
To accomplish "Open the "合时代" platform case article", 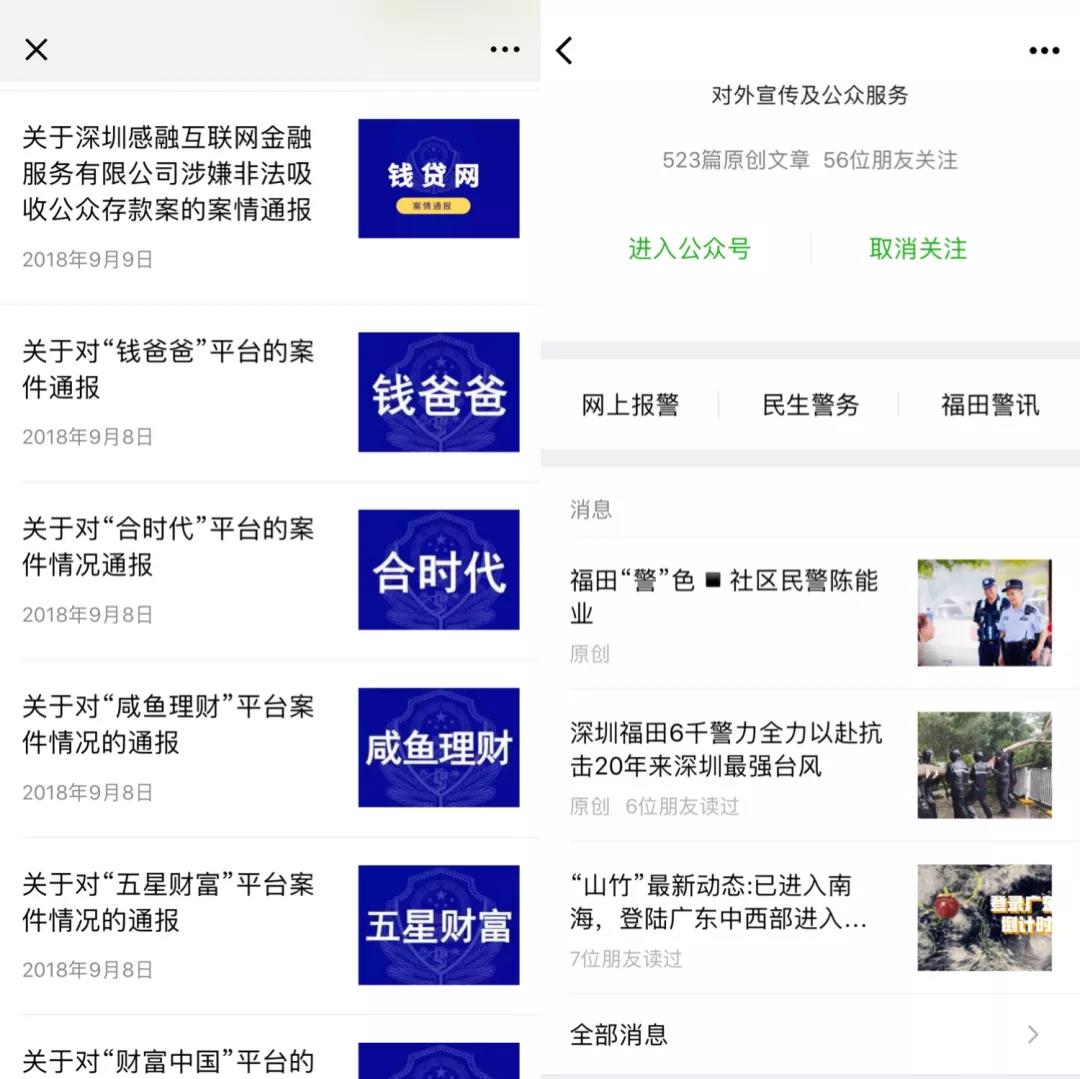I will 168,547.
